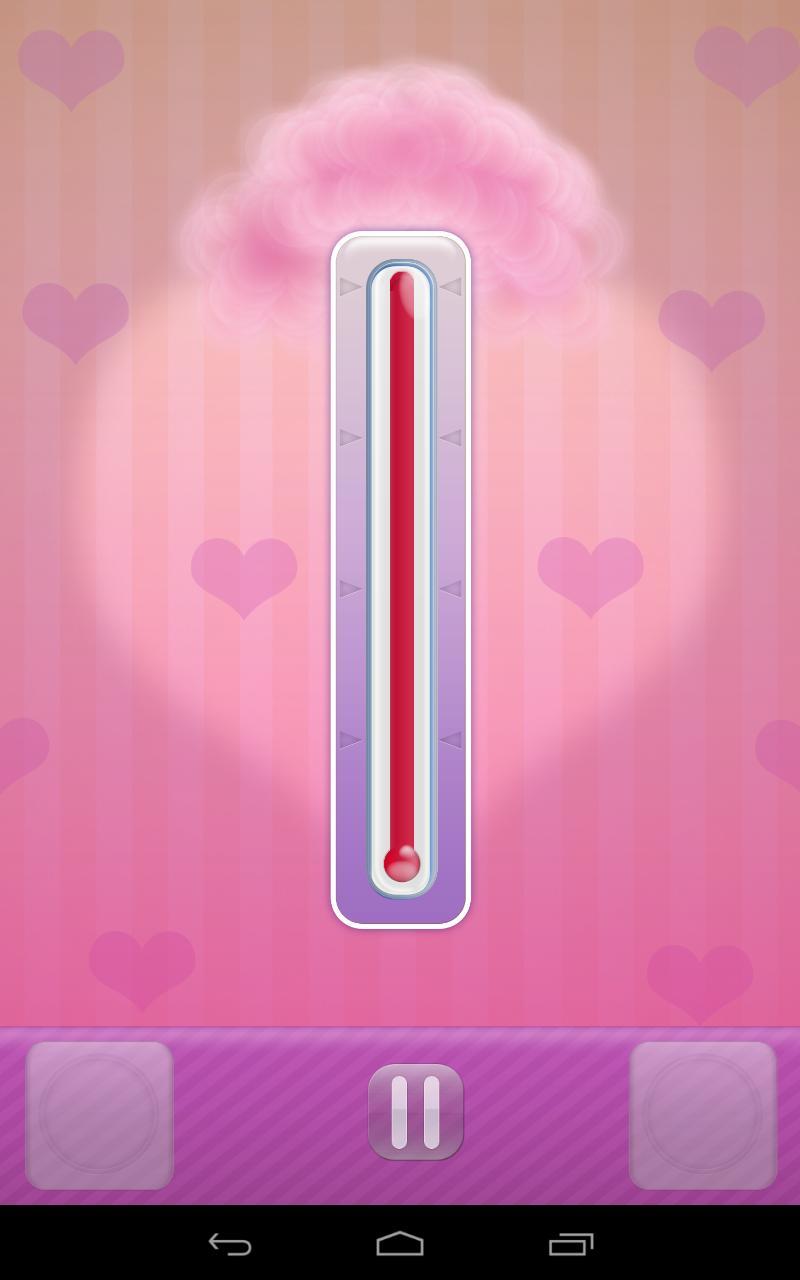The height and width of the screenshot is (1280, 800).
Task: Go back with the system back button
Action: click(229, 1244)
